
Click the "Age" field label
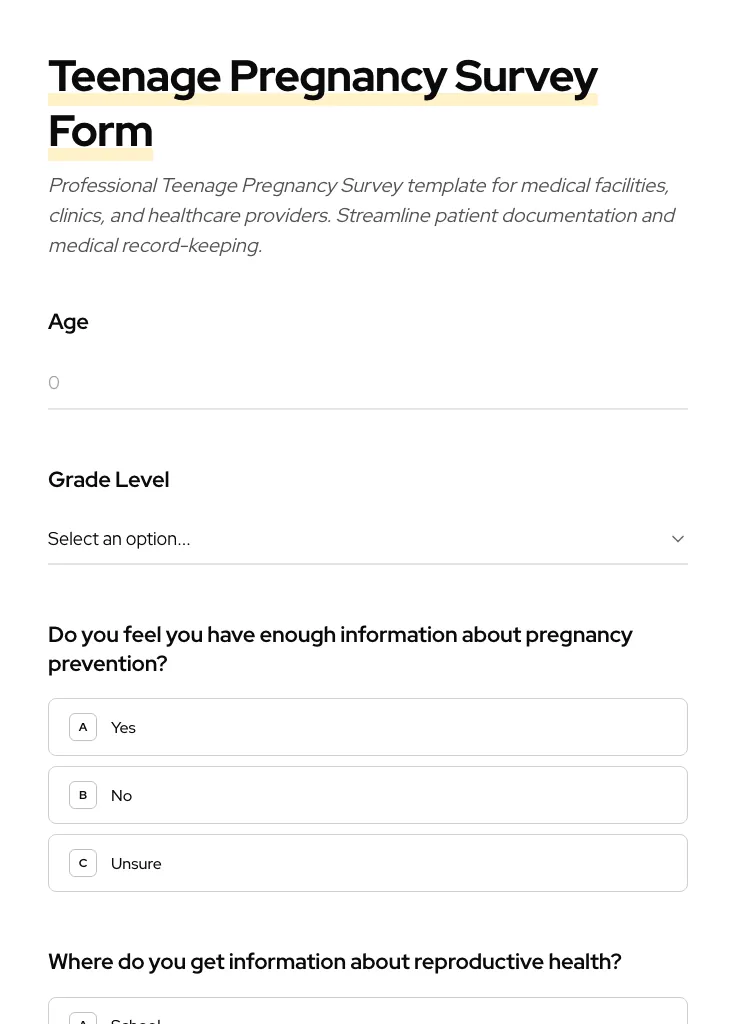[x=68, y=321]
